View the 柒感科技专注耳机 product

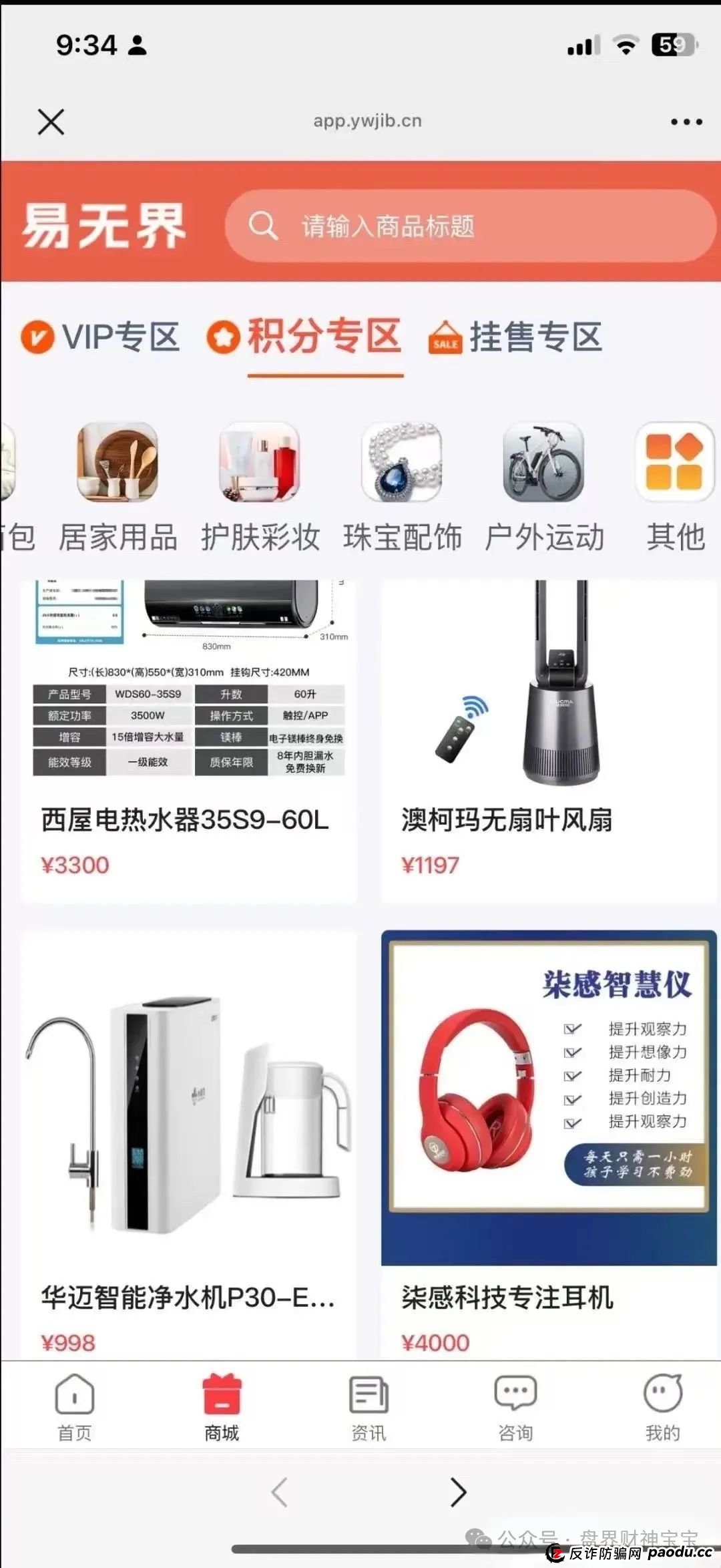coord(549,1135)
